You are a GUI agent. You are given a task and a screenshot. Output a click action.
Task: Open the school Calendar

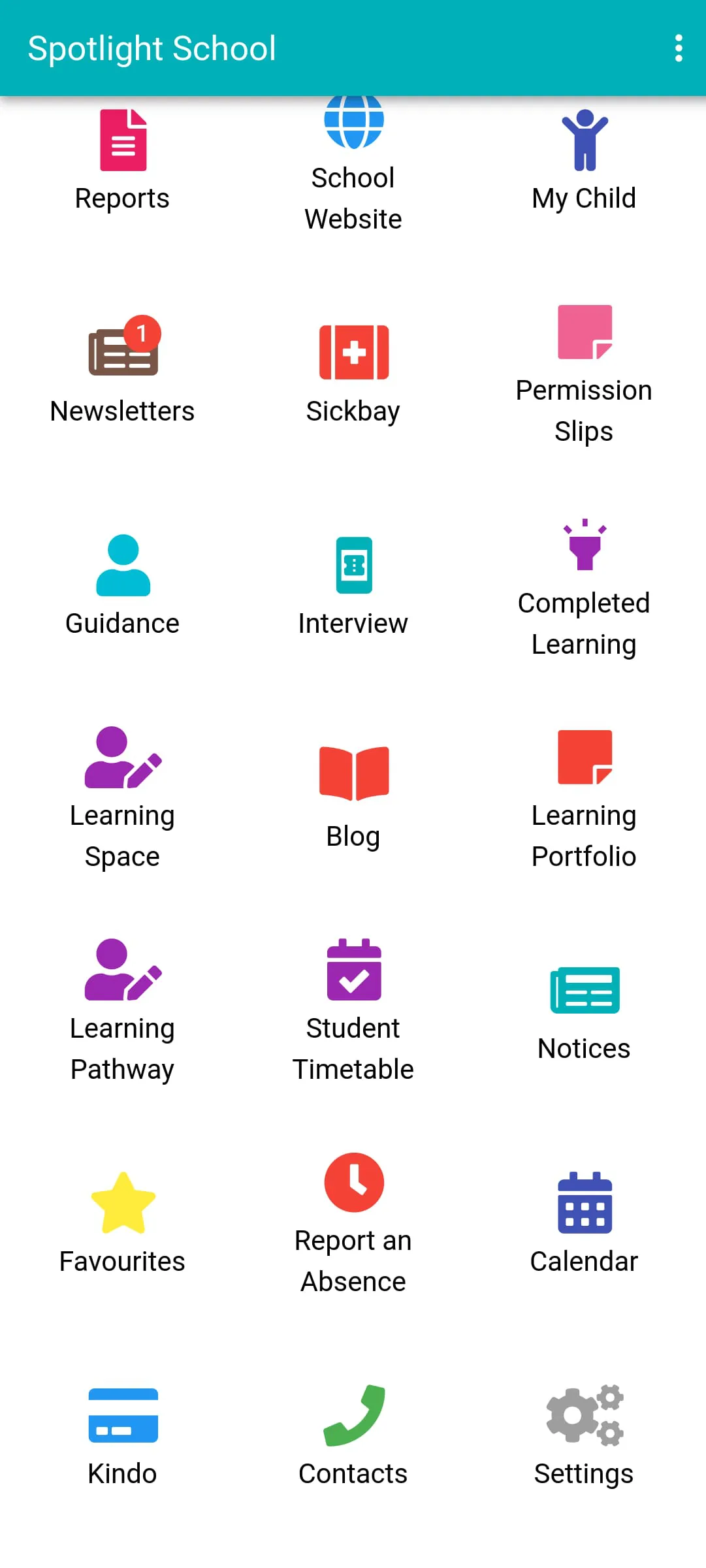(x=584, y=1221)
